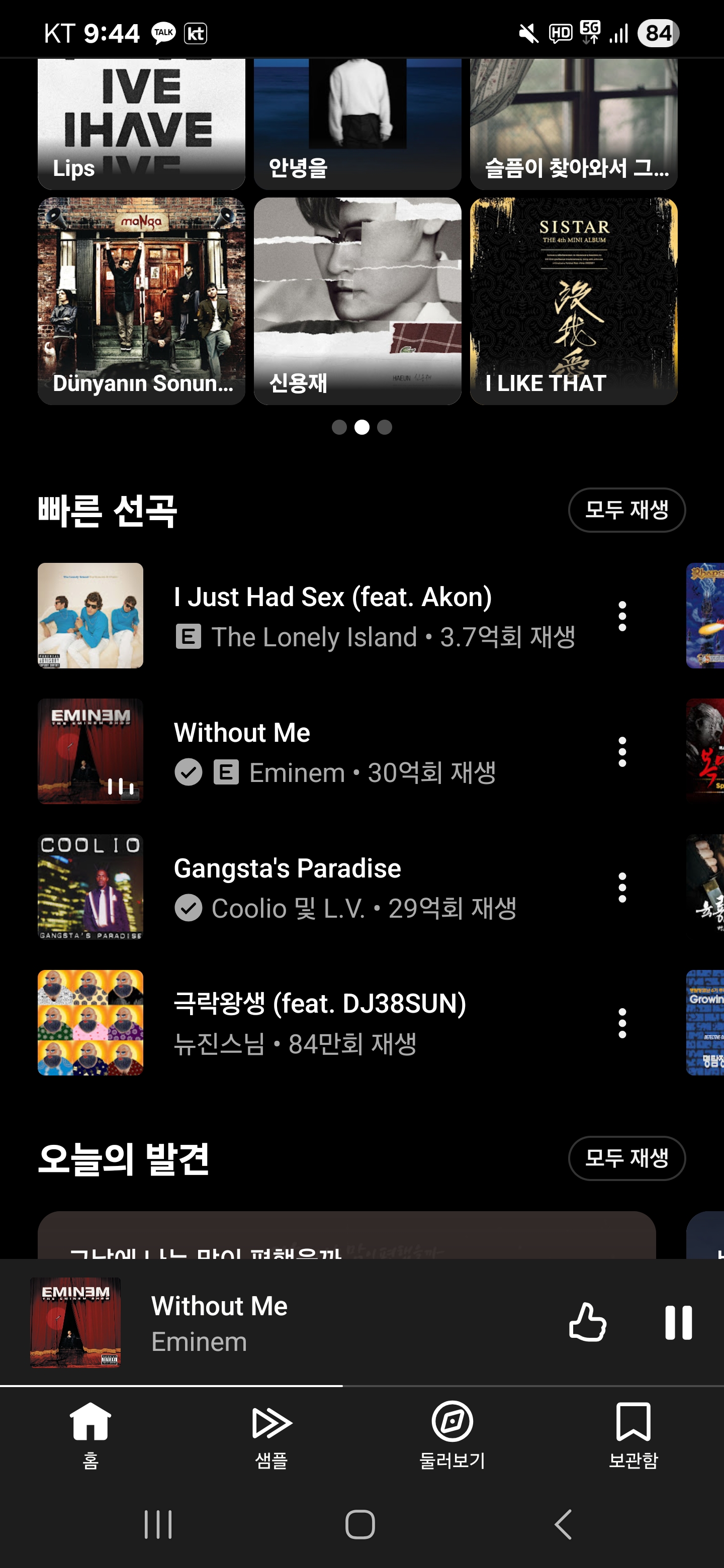724x1568 pixels.
Task: Switch to the 둘러보기 tab
Action: pyautogui.click(x=452, y=1435)
